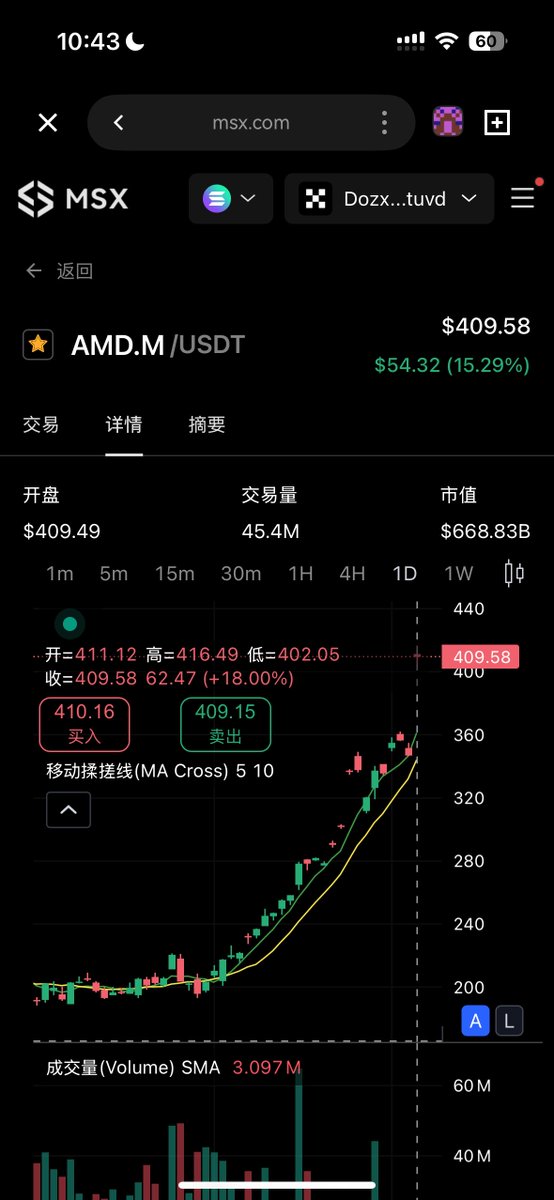554x1200 pixels.
Task: Open the browser overflow menu
Action: [384, 123]
